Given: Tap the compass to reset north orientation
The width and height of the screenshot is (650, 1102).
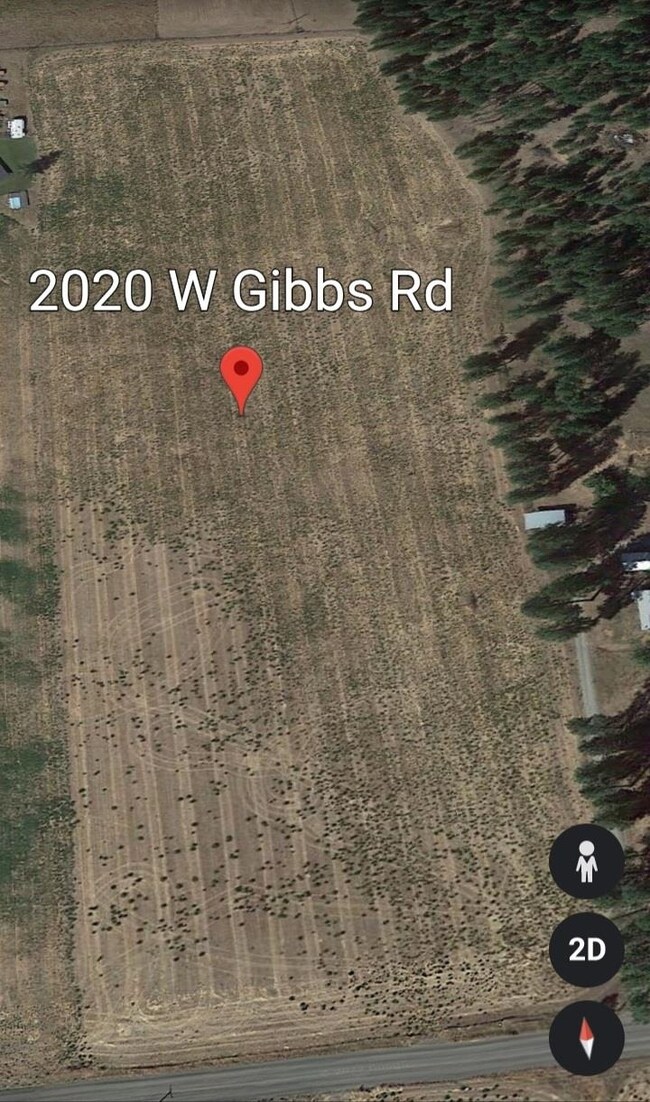Looking at the screenshot, I should [x=586, y=1037].
